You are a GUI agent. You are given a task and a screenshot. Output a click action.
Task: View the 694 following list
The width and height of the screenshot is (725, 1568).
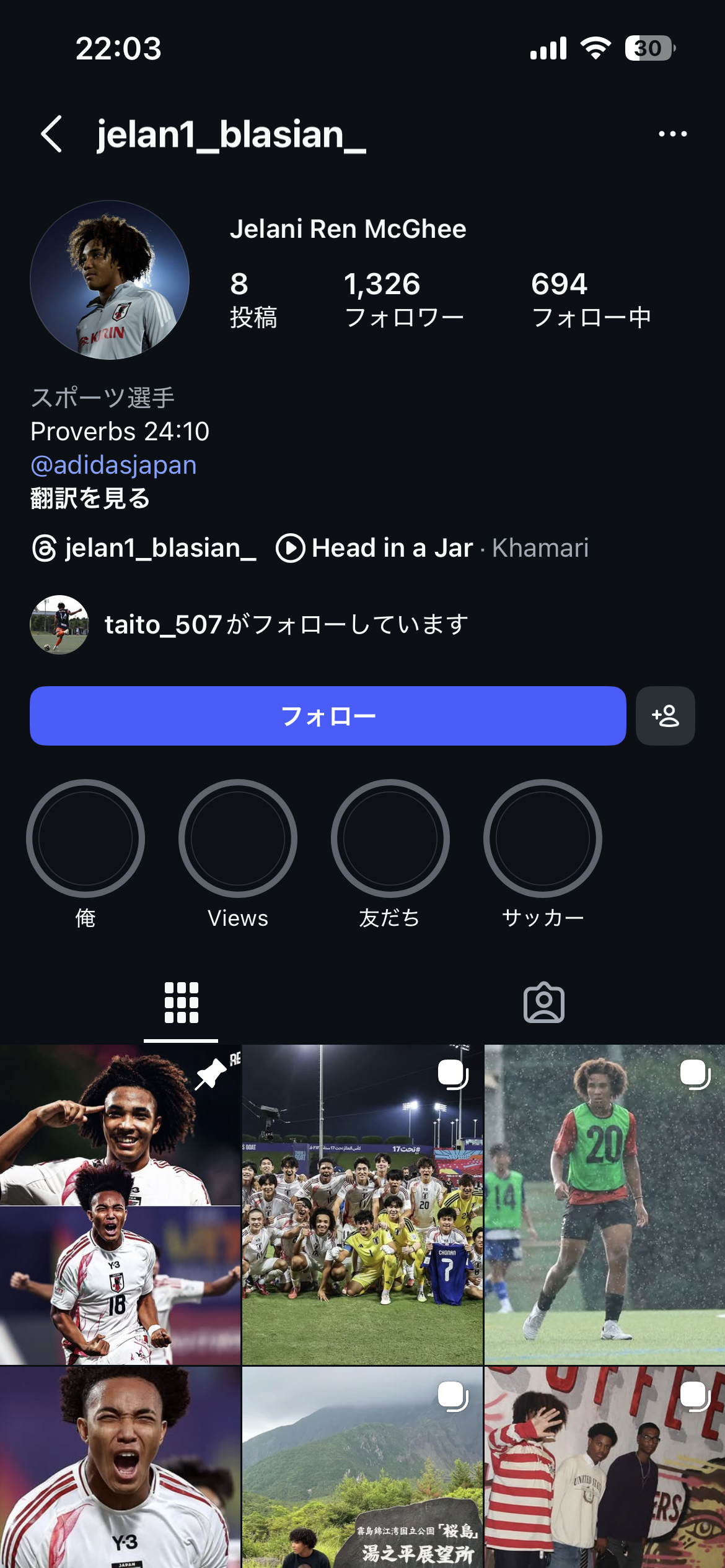[591, 299]
